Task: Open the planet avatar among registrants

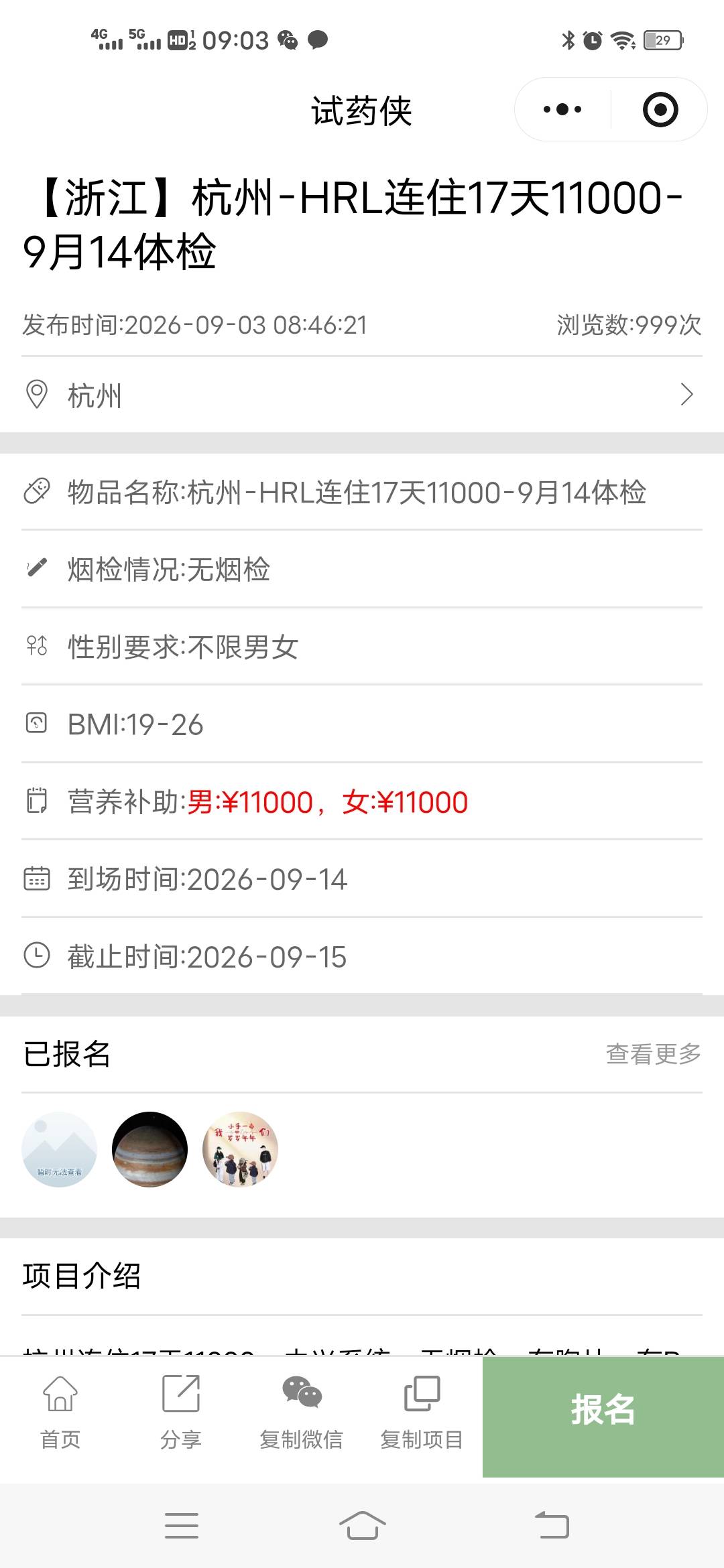Action: [x=149, y=1149]
